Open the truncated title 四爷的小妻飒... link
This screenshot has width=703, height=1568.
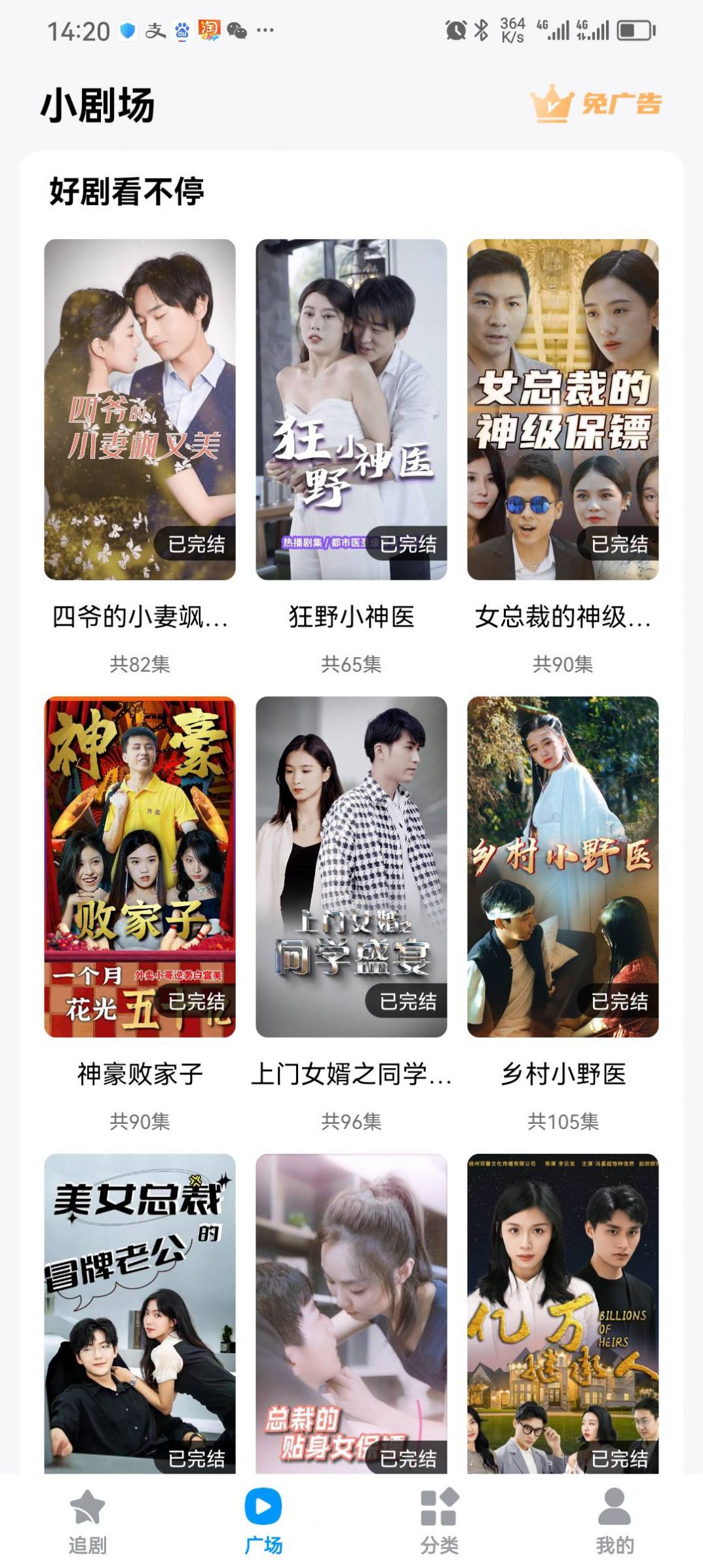(140, 619)
